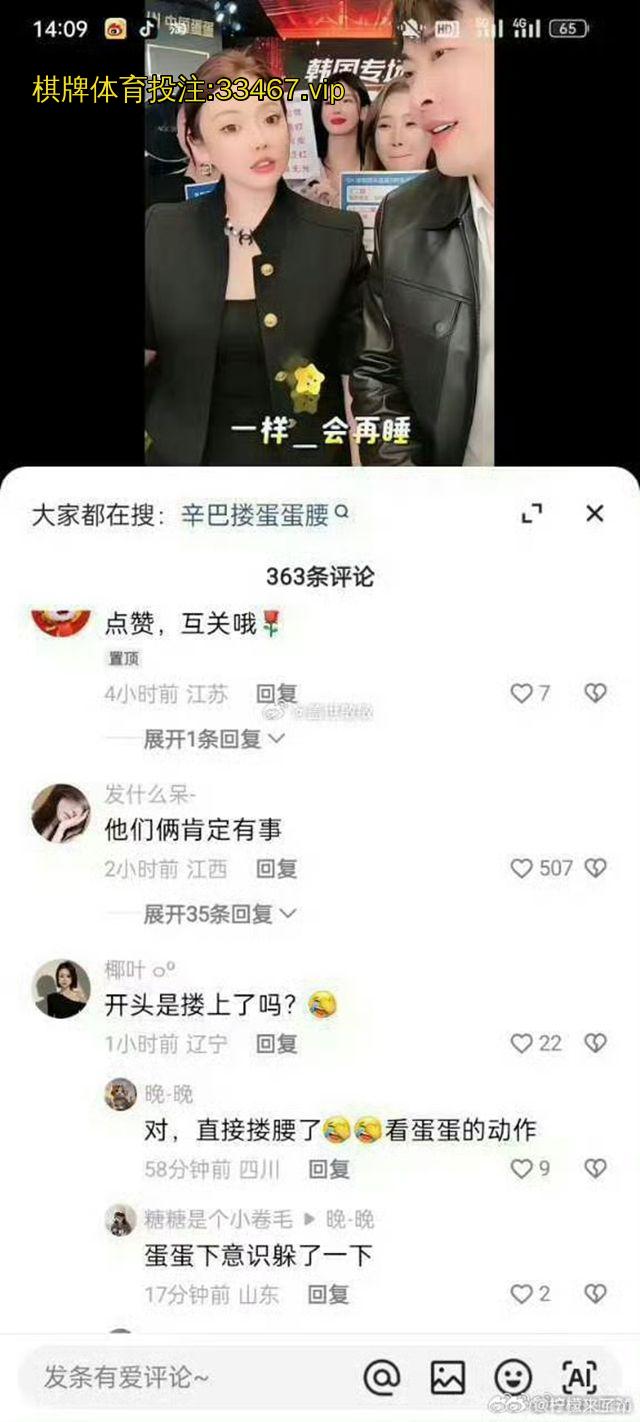Screen dimensions: 640x1422
Task: Expand 1 reply under the pinned comment
Action: click(x=213, y=739)
